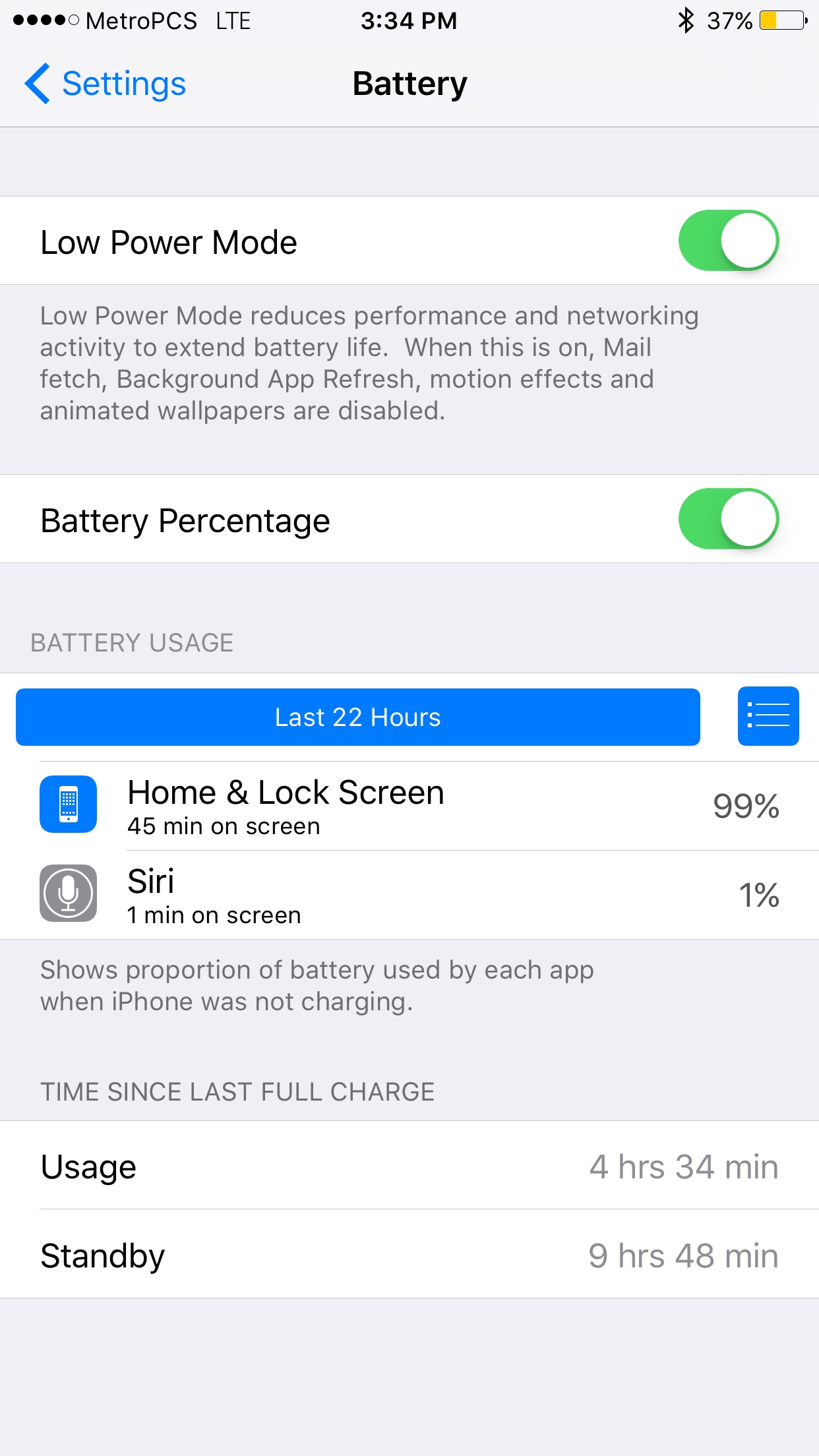Select the Last 22 Hours segment
The height and width of the screenshot is (1456, 819).
[357, 717]
